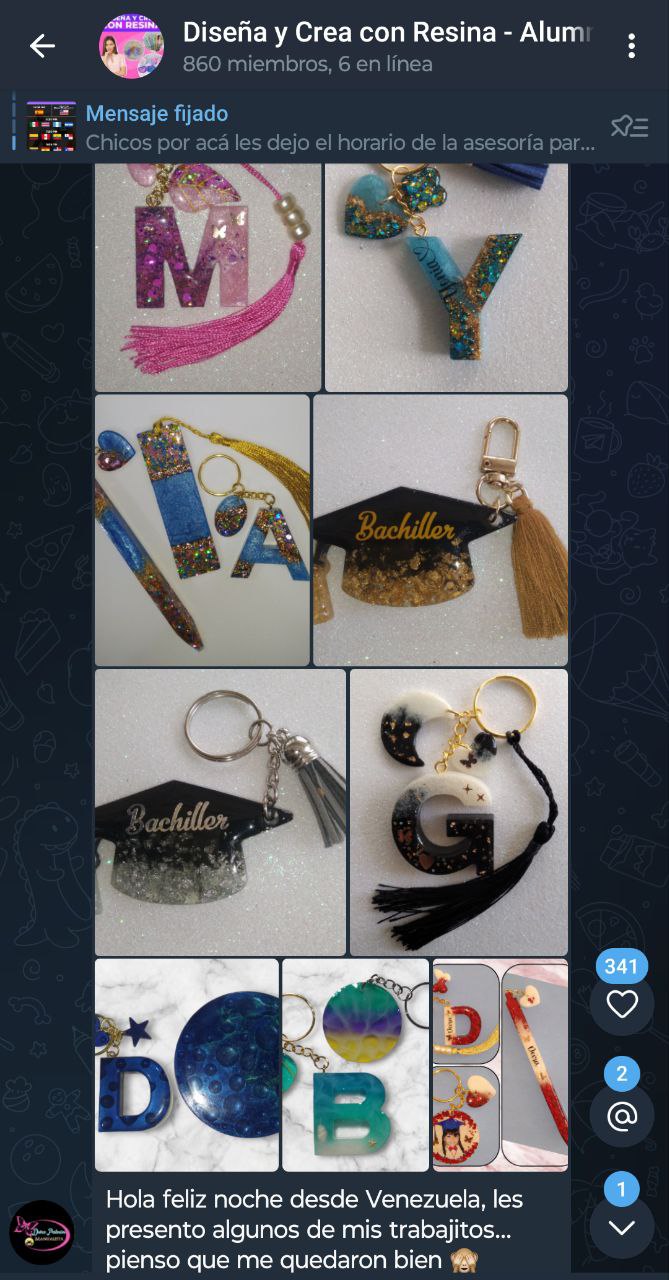
Task: Open the pink letter M keychain photo
Action: coord(208,278)
